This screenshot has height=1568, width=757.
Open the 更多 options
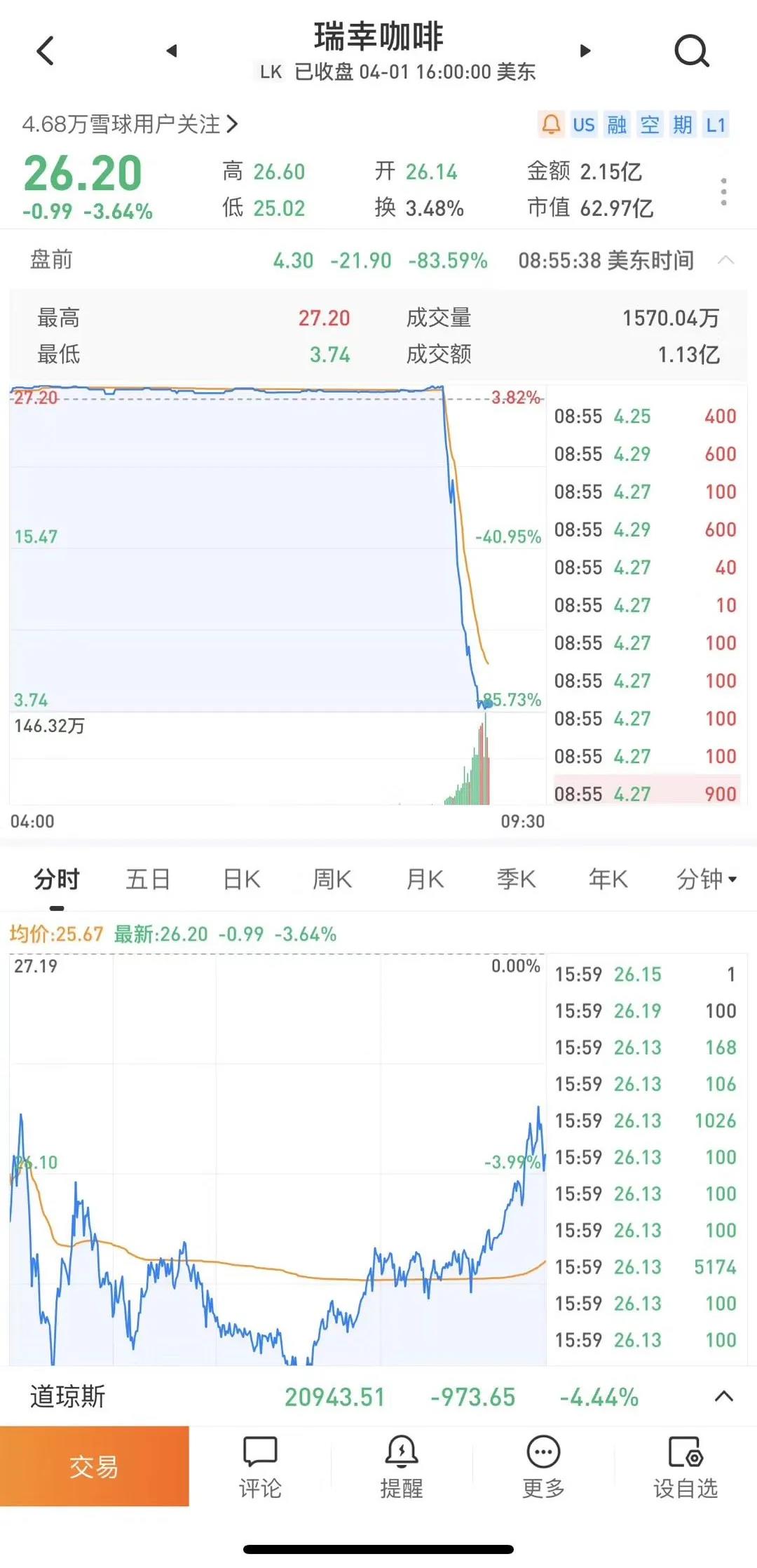click(543, 1467)
